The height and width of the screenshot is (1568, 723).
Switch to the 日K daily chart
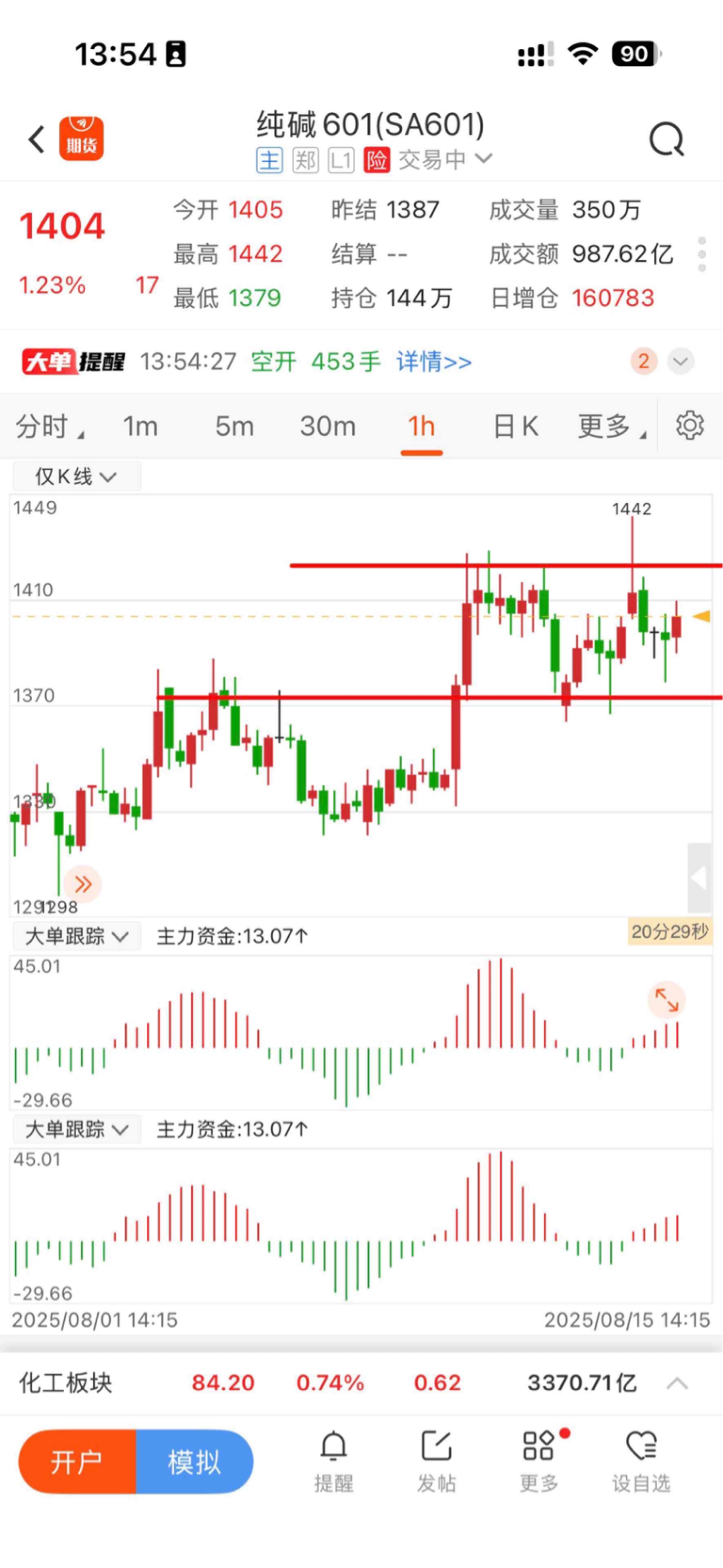[515, 426]
